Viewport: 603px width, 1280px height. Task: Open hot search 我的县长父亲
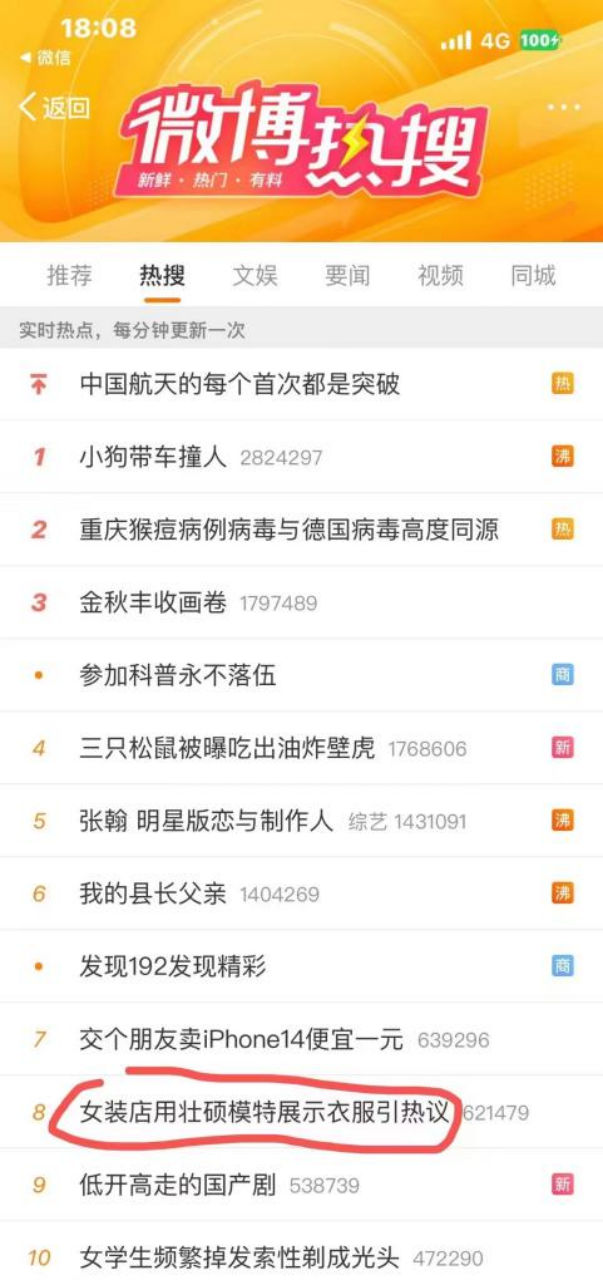(x=301, y=894)
